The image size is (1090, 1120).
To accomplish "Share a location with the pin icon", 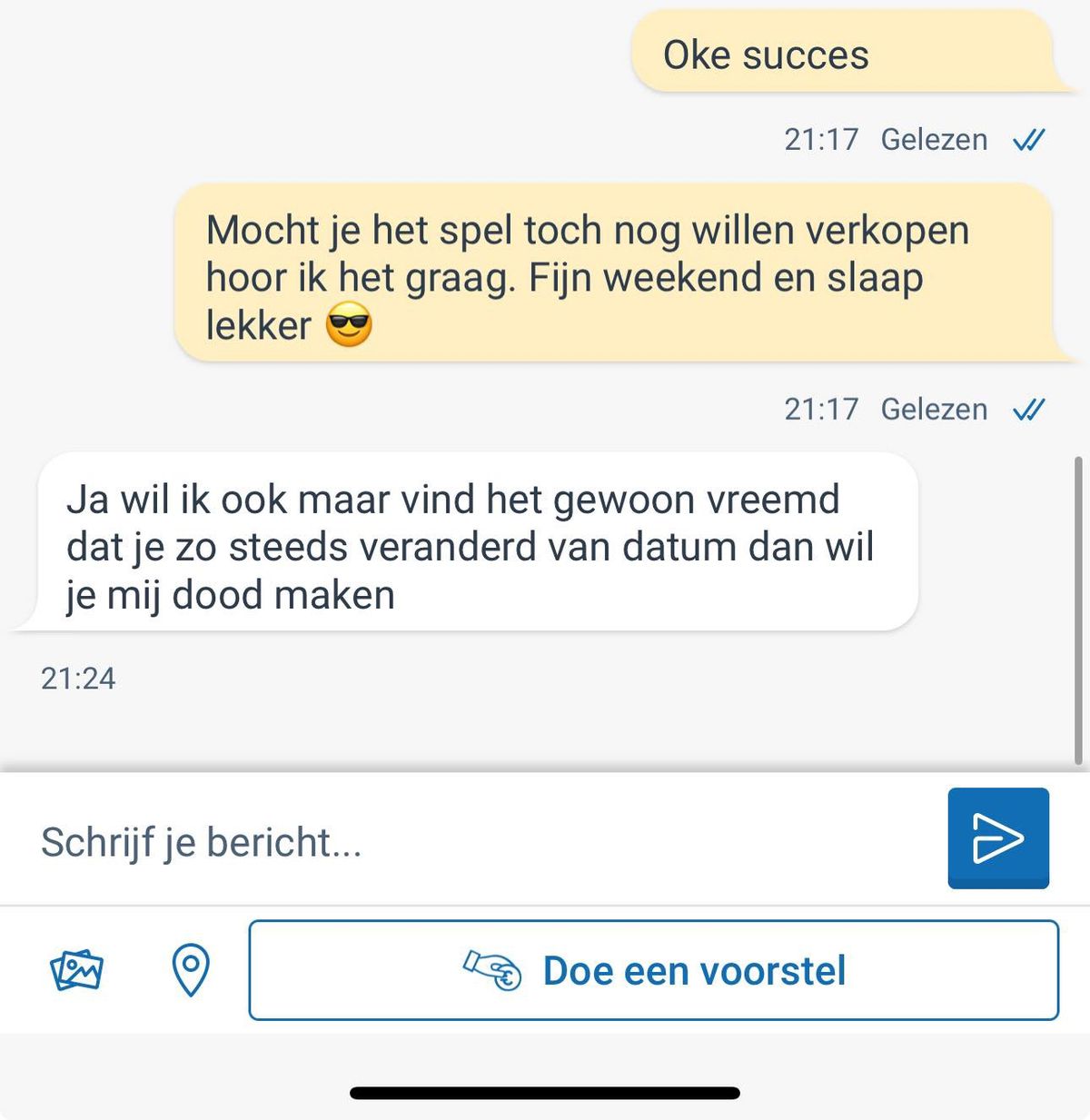I will click(191, 970).
